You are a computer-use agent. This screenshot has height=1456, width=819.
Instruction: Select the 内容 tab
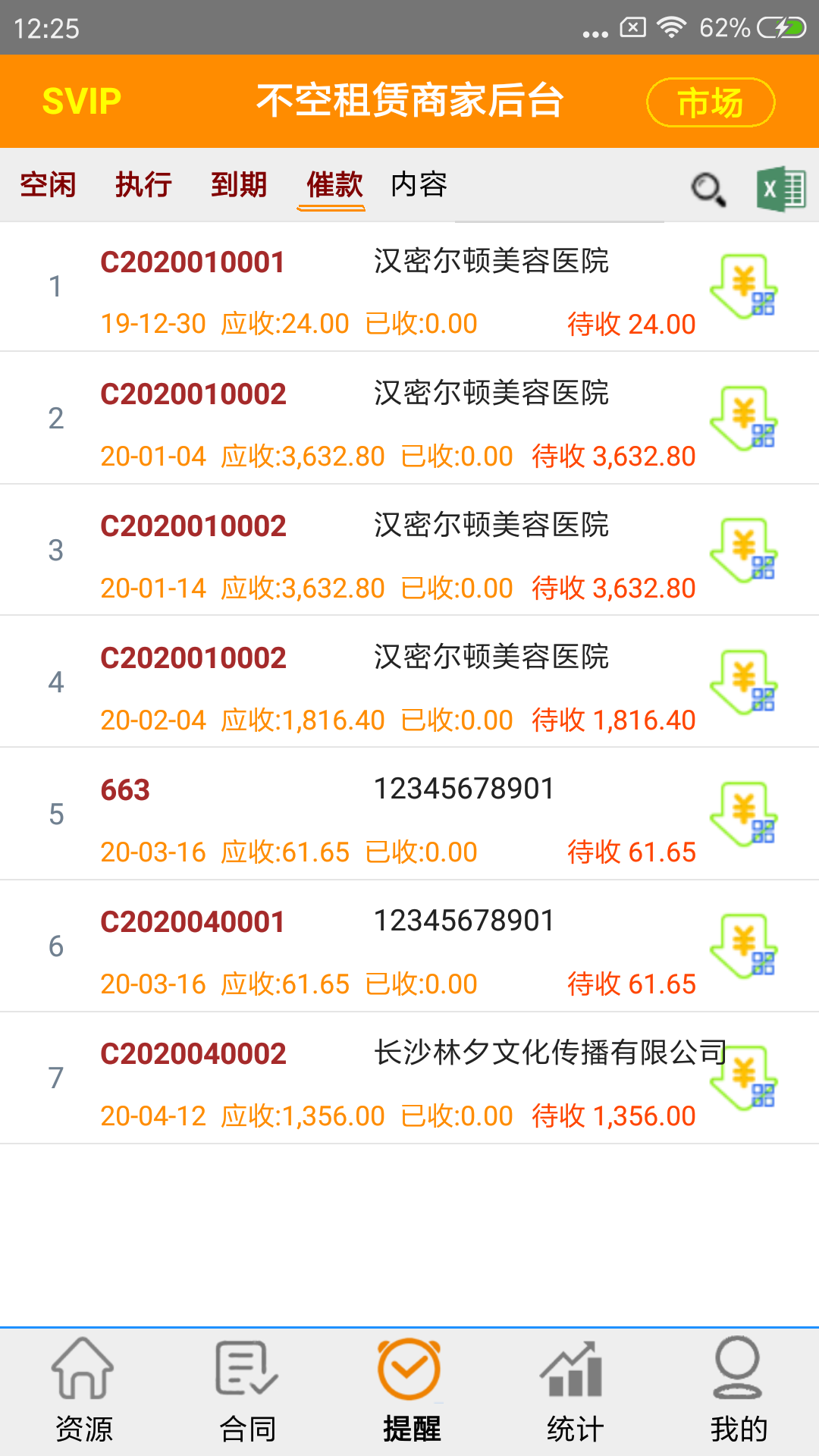coord(419,185)
